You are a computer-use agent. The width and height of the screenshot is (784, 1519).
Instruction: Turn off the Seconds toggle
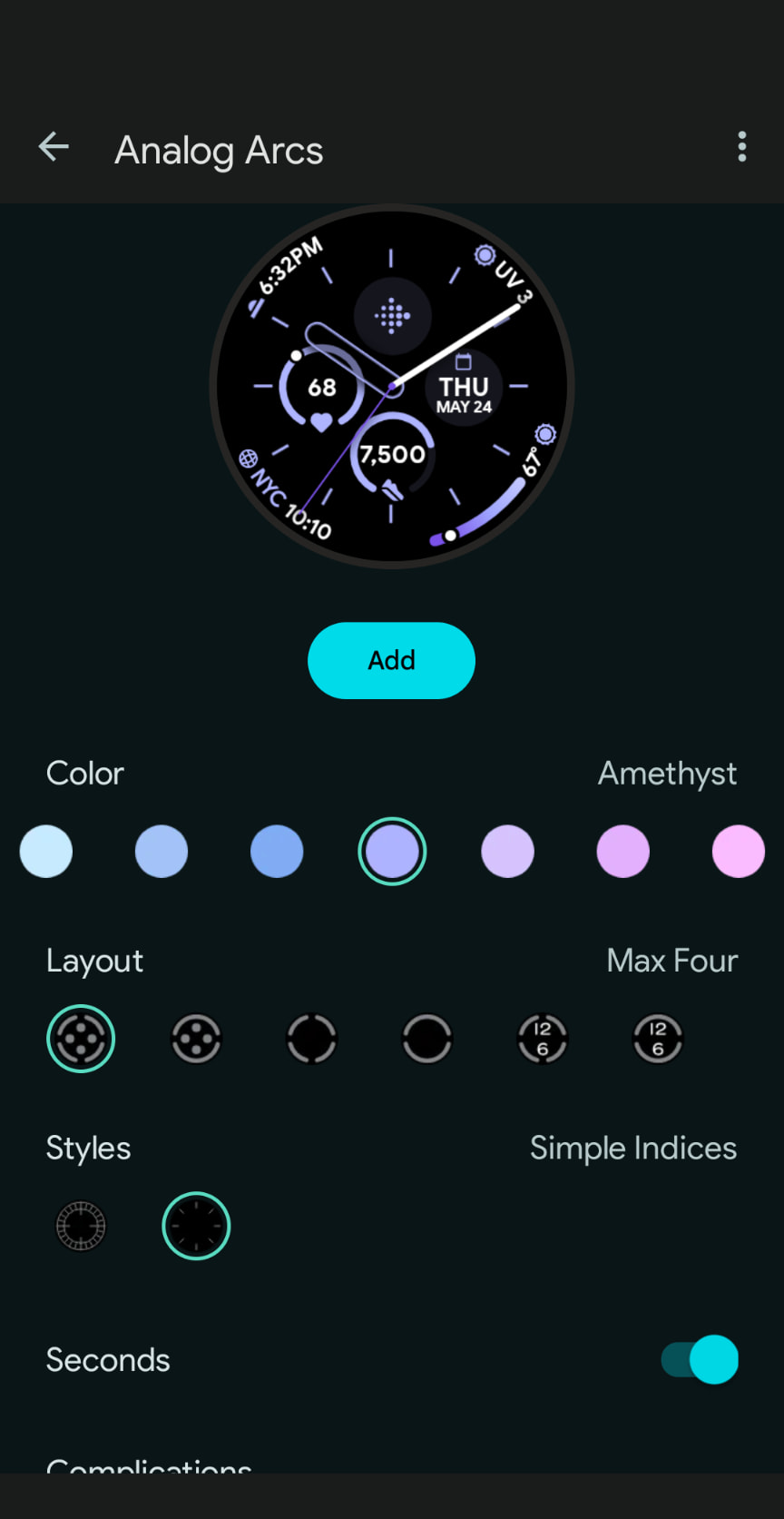point(700,1359)
